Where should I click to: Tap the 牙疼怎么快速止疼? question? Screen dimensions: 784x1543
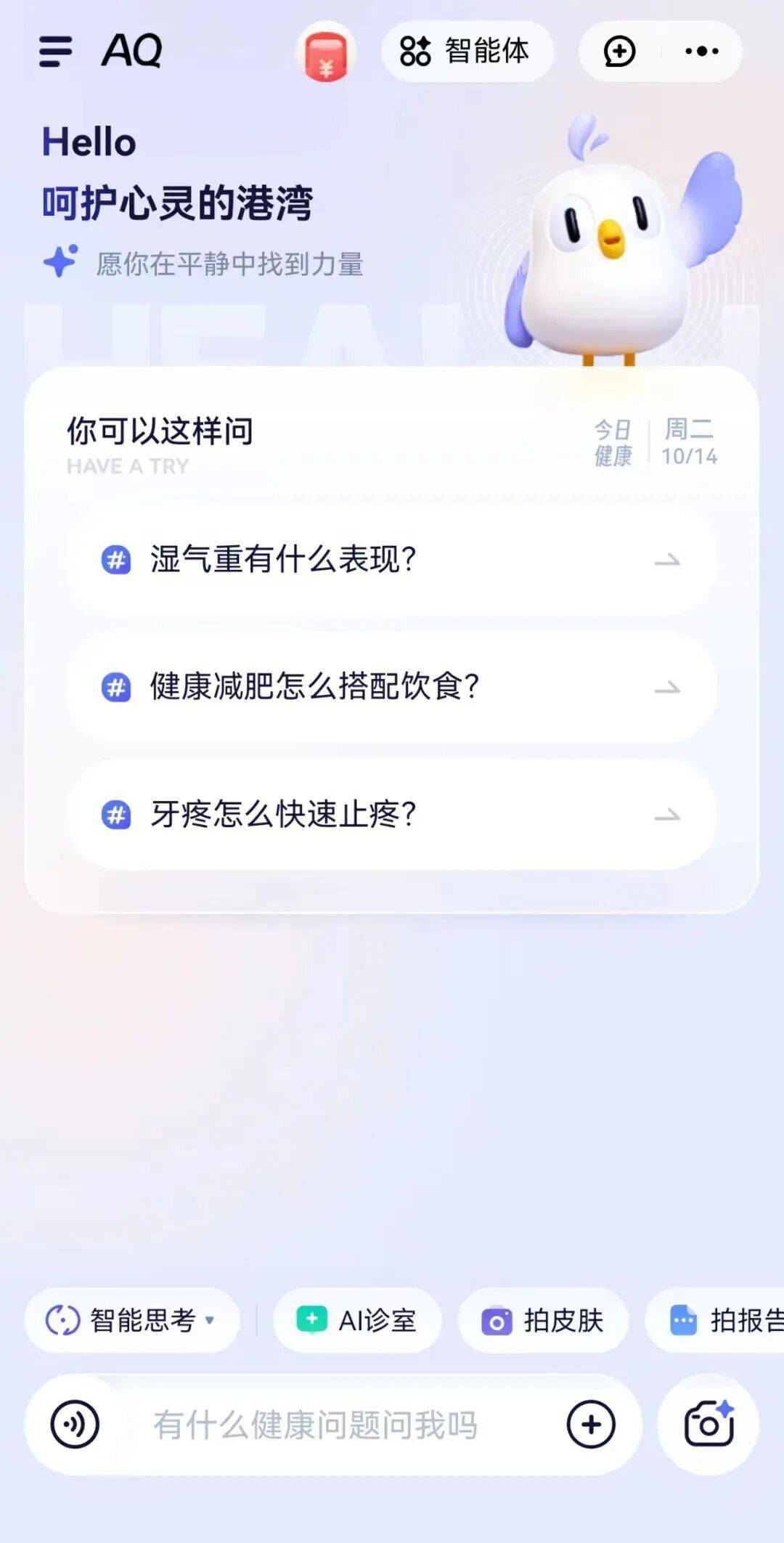point(391,815)
